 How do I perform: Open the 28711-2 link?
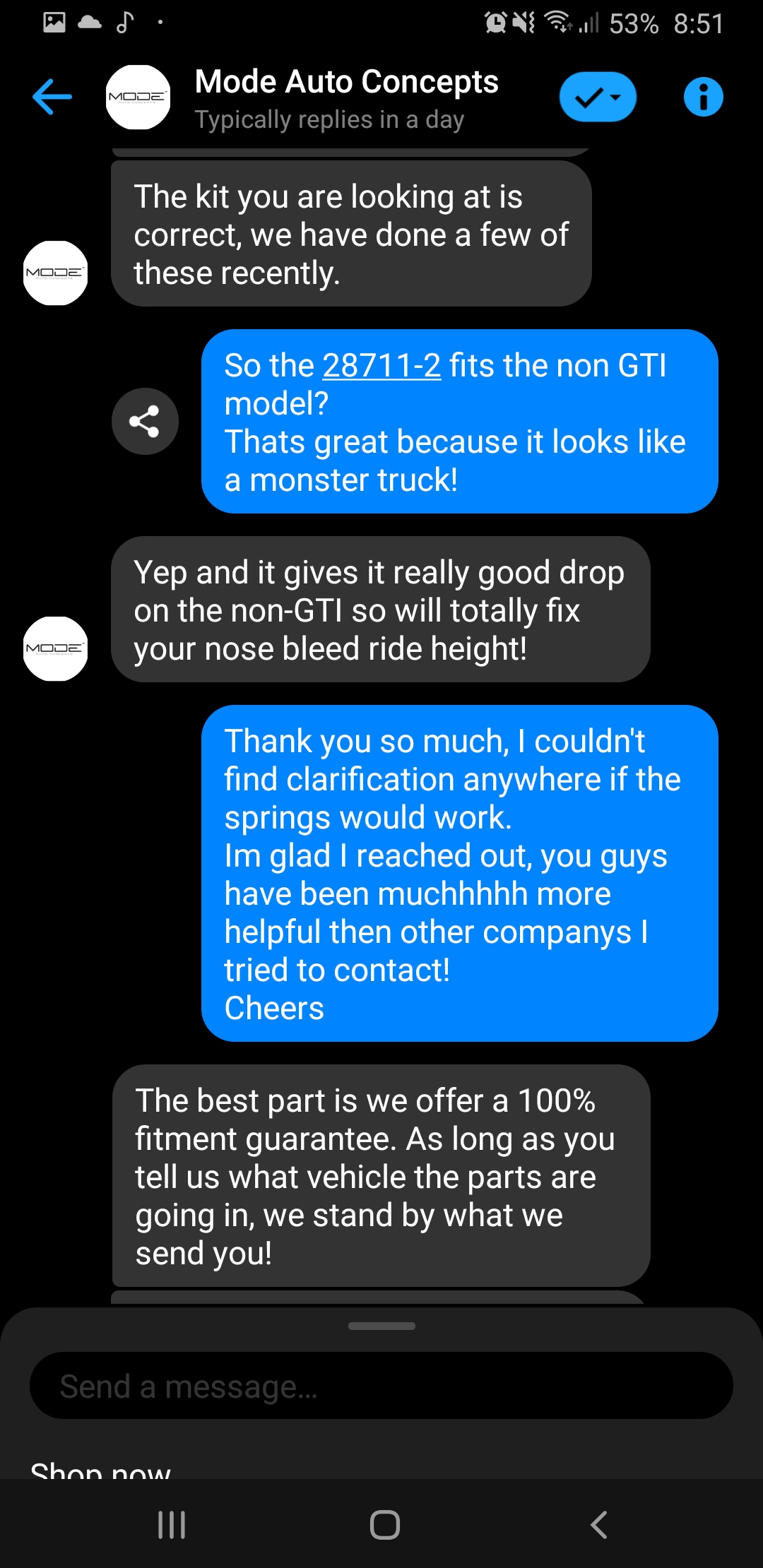(381, 366)
